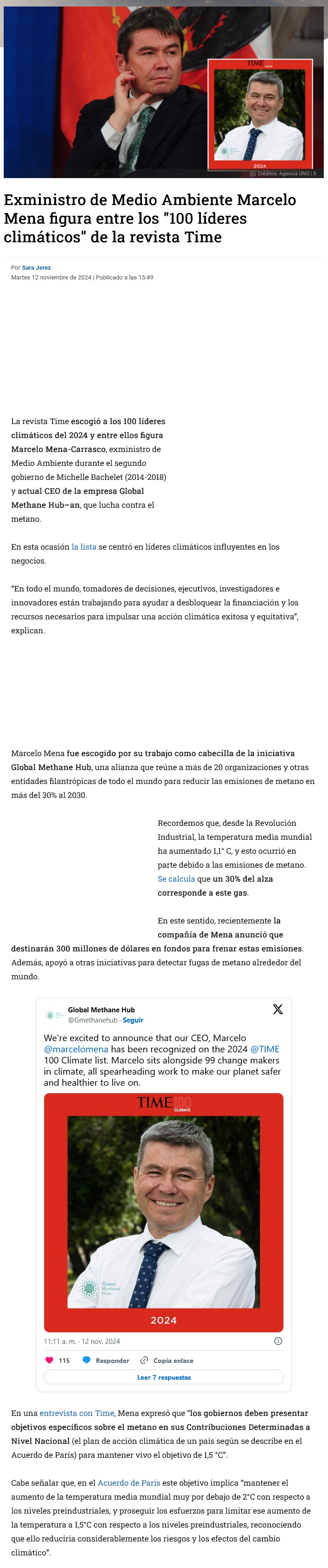Open the tweet info icon

278,1341
